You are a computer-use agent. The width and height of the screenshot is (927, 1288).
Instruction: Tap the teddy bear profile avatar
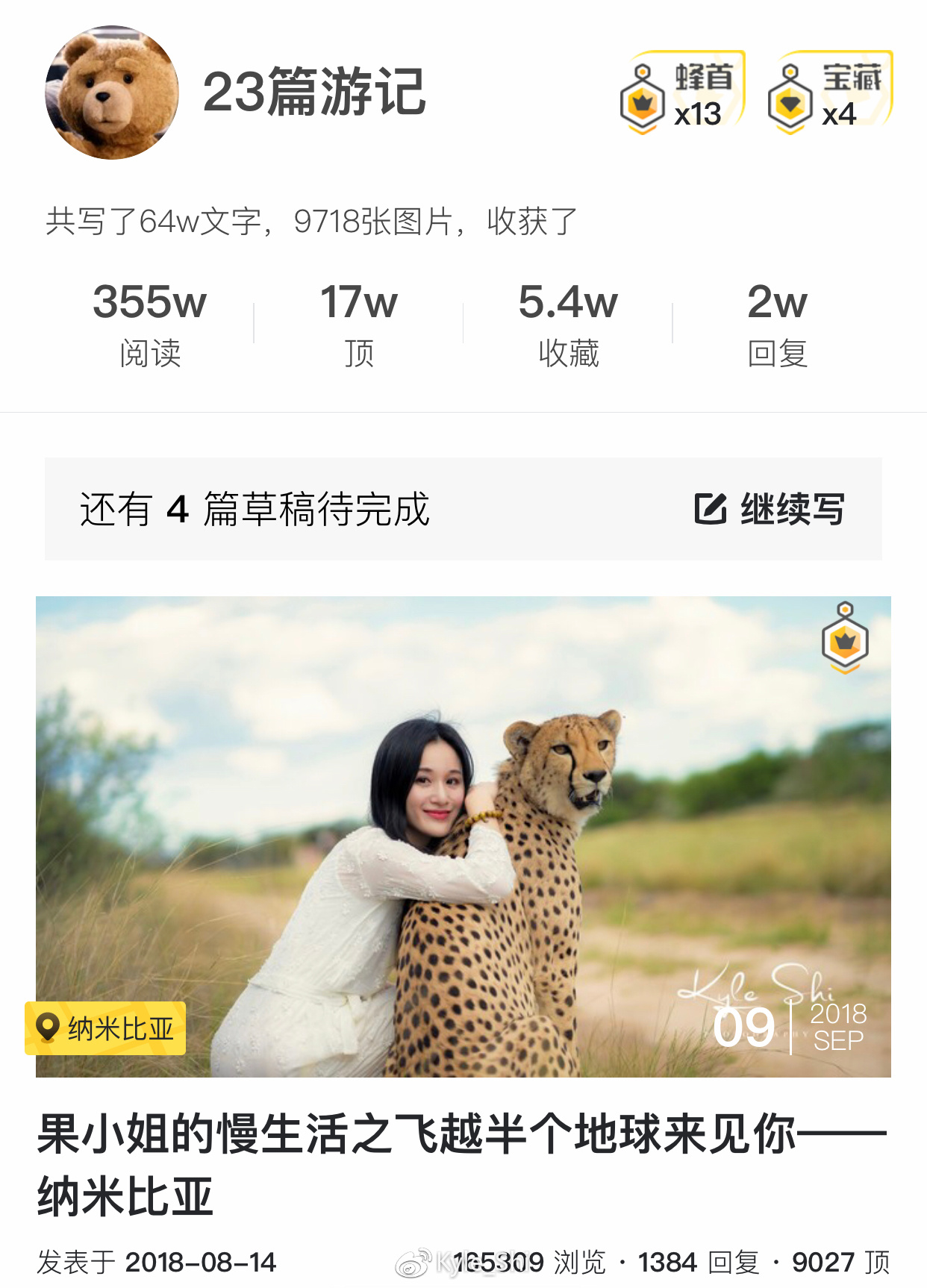point(112,93)
